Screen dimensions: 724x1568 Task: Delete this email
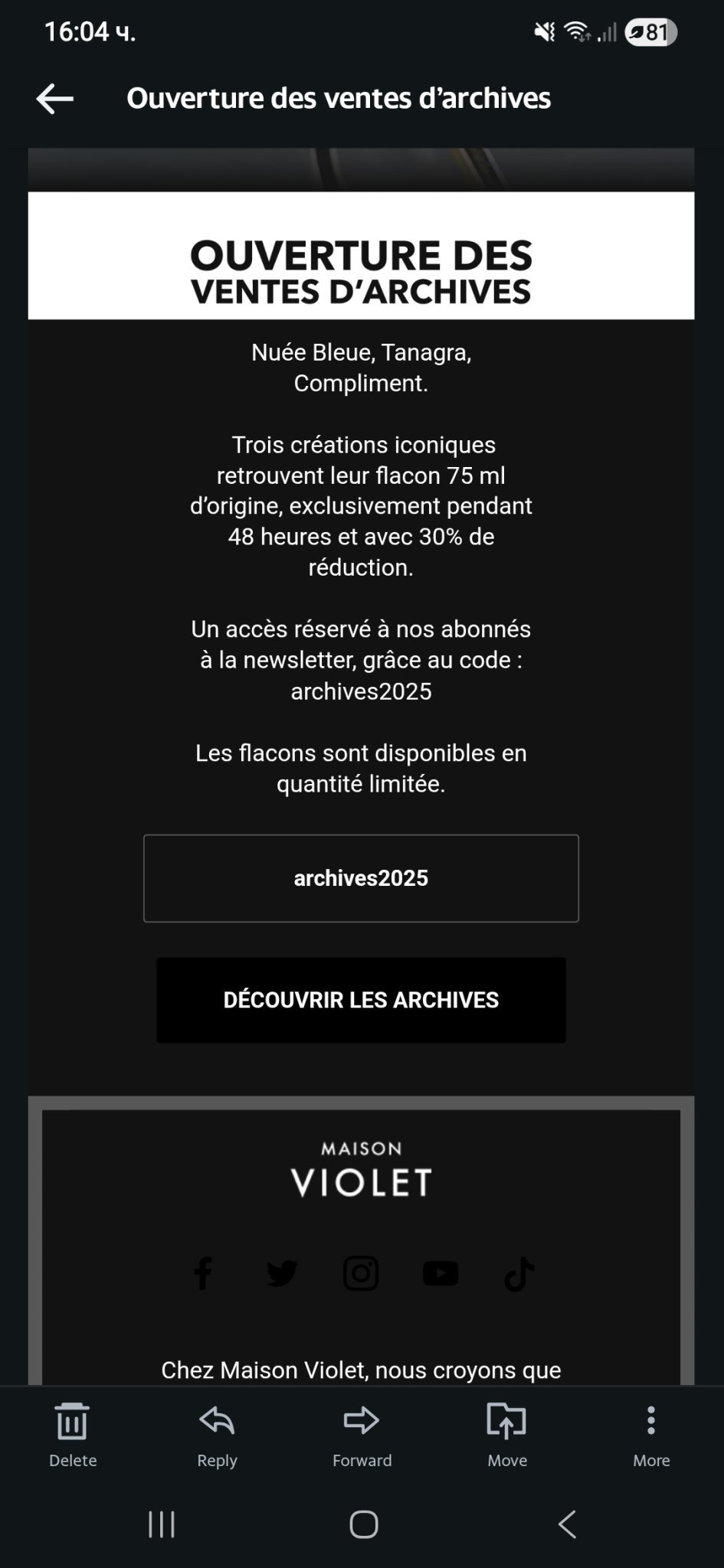point(73,1435)
